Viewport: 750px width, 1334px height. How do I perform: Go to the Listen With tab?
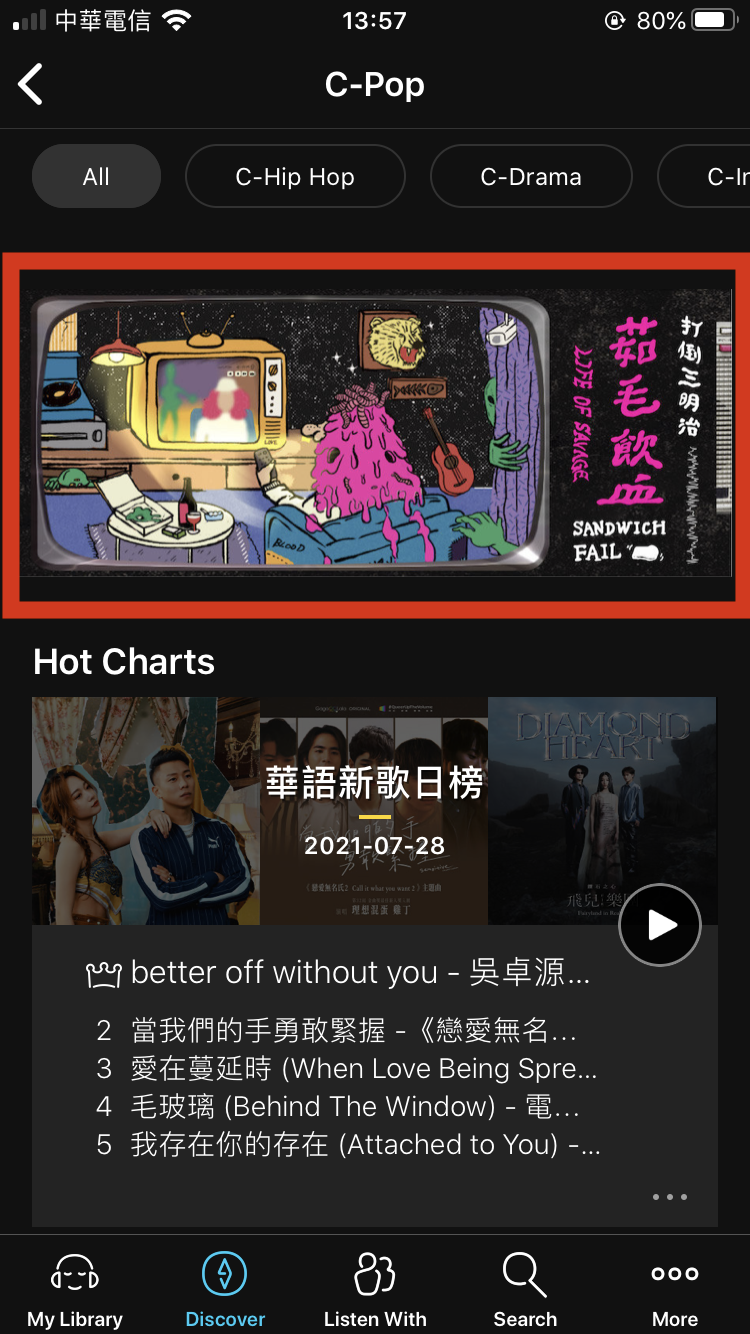(375, 1290)
